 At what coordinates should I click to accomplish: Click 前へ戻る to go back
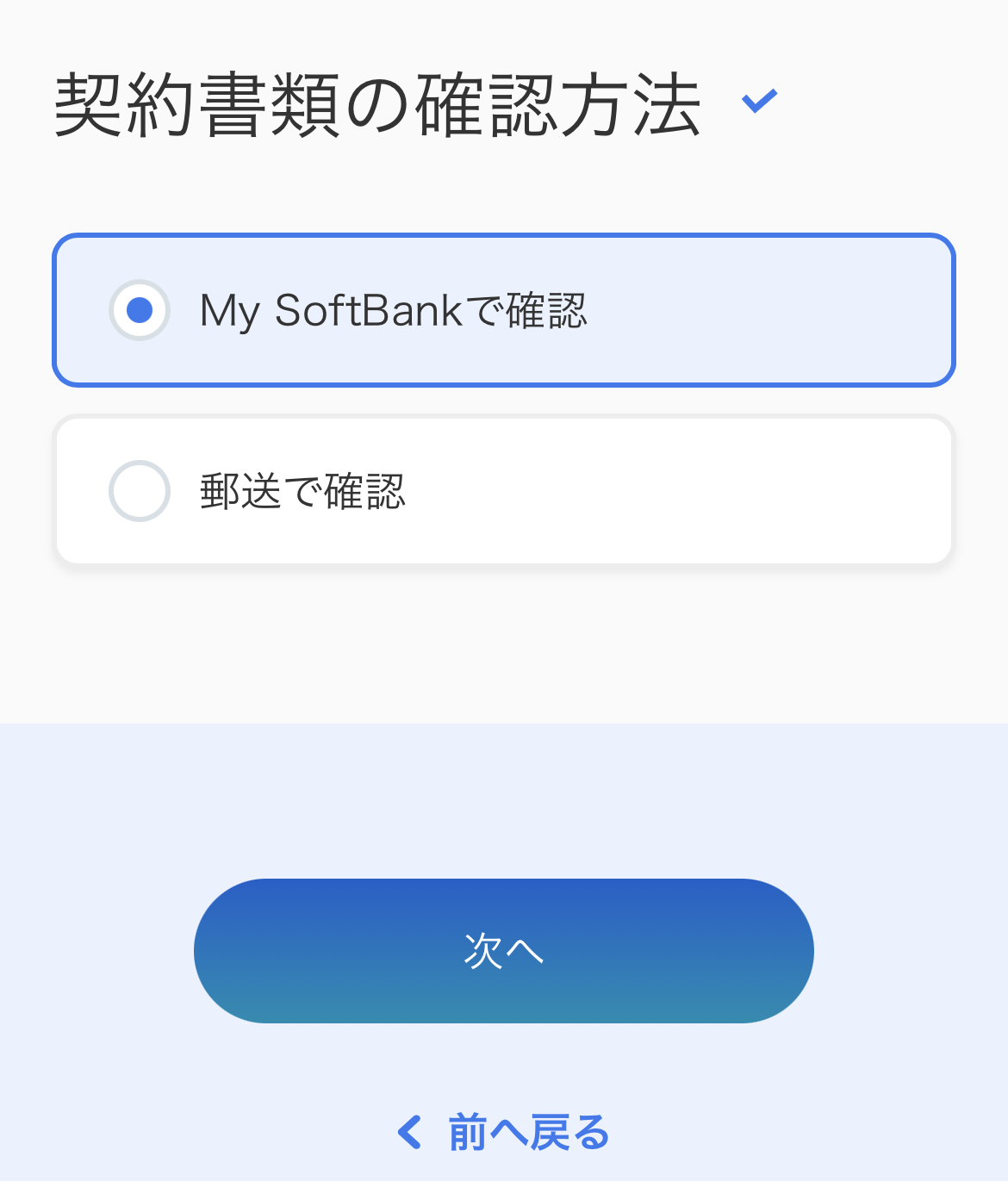526,1129
